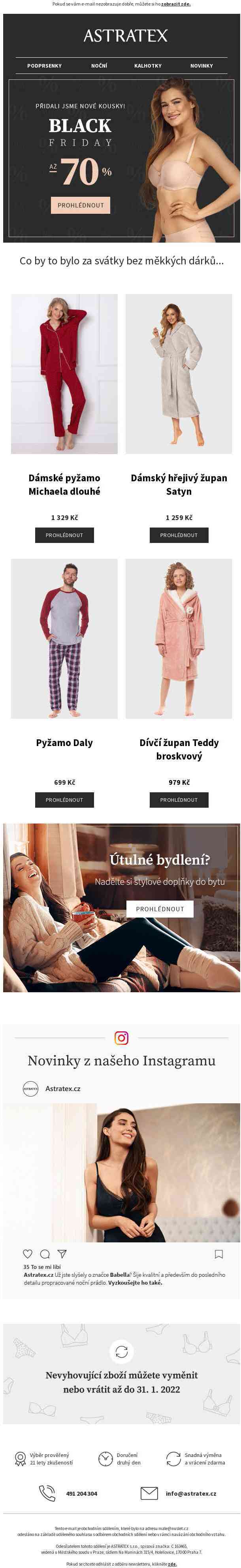241x1568 pixels.
Task: Call the phone number 491 204 304
Action: 81,1493
